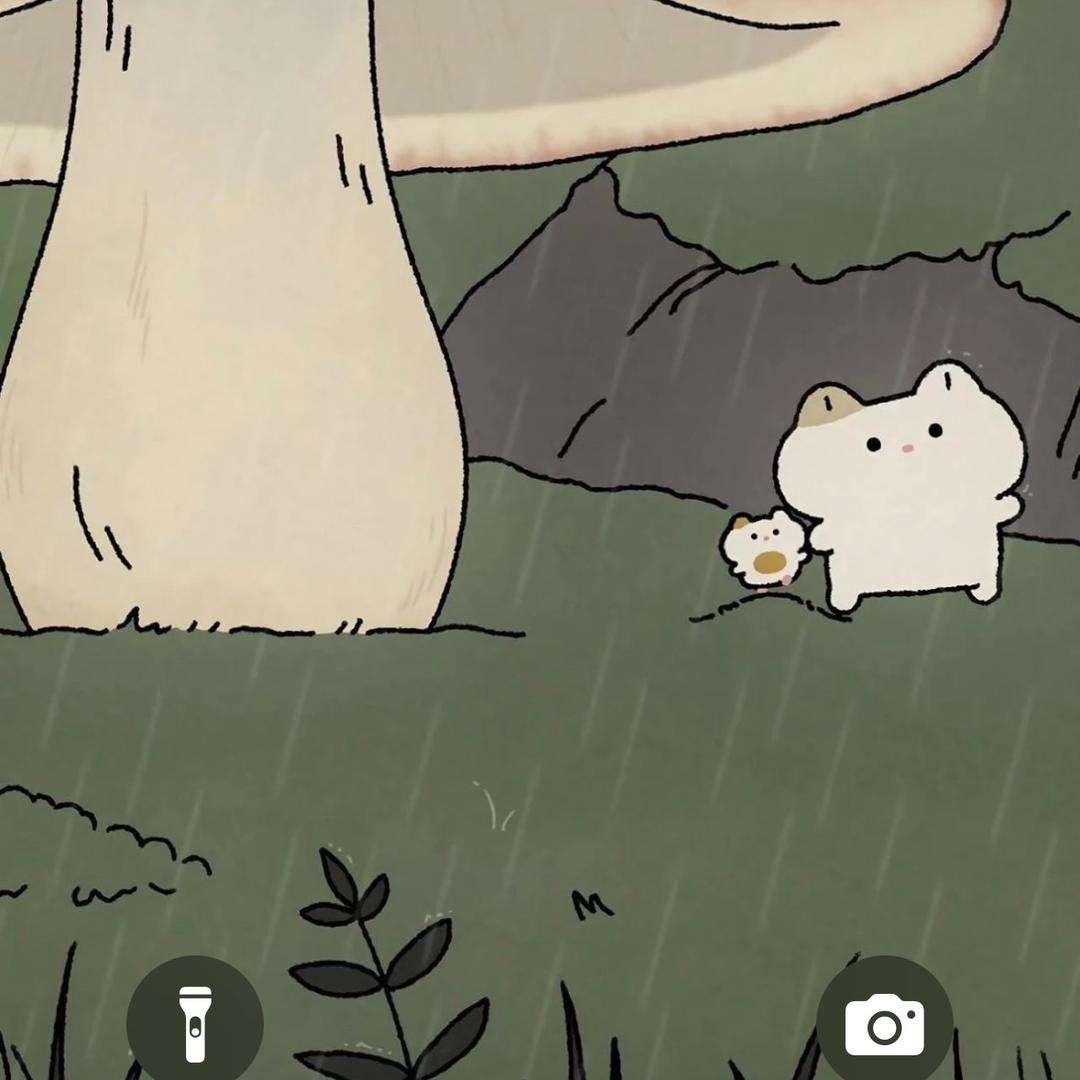Image resolution: width=1080 pixels, height=1080 pixels.
Task: Open the camera shortcut
Action: (x=885, y=1023)
